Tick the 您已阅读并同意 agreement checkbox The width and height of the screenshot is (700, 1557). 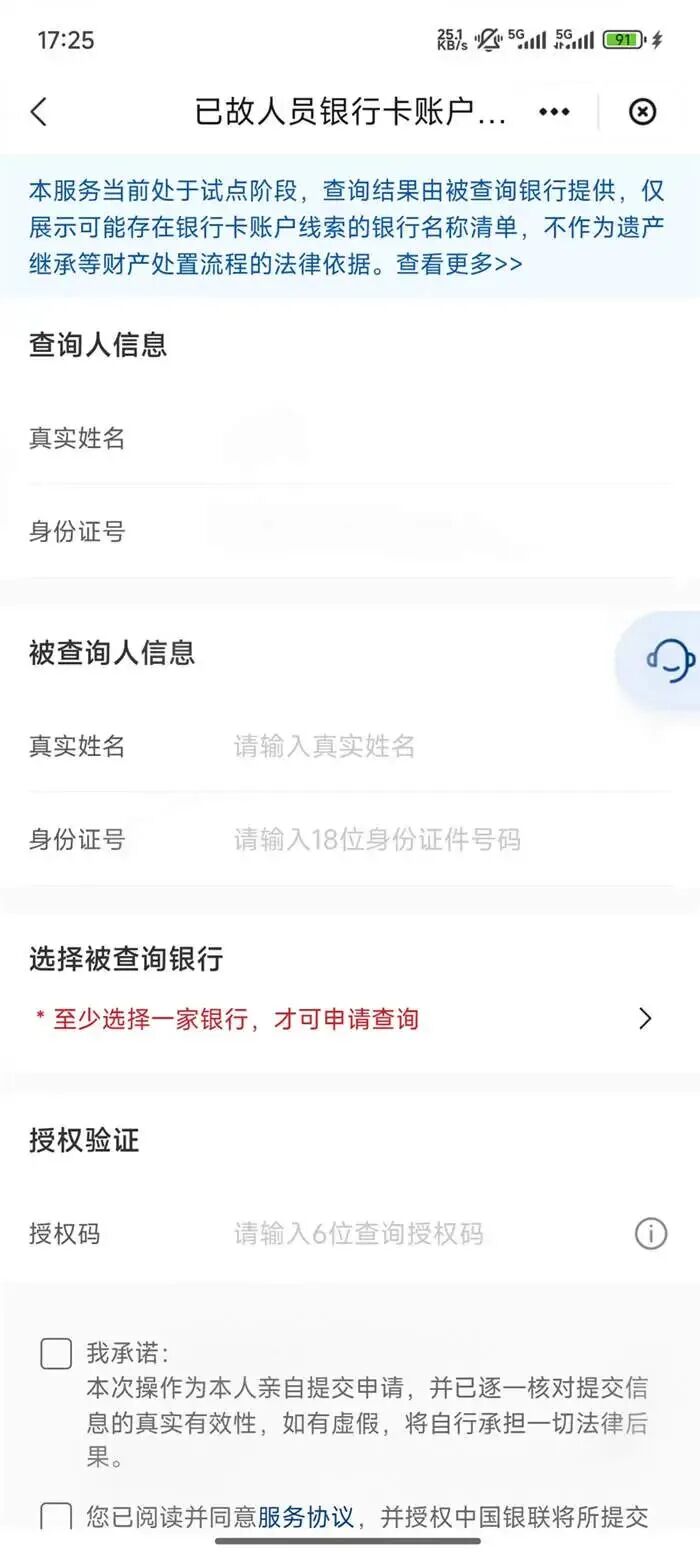[x=56, y=1516]
